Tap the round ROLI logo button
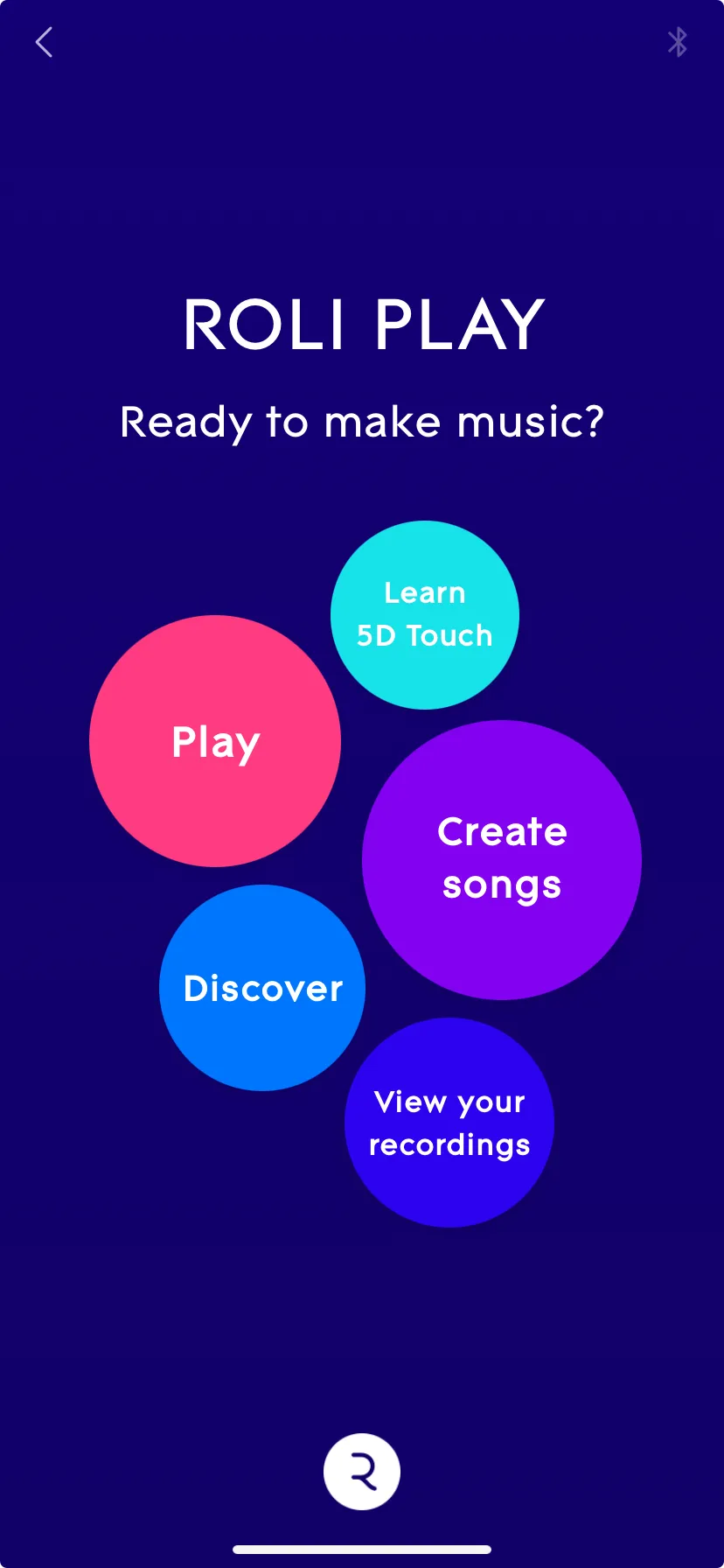 [x=362, y=1472]
